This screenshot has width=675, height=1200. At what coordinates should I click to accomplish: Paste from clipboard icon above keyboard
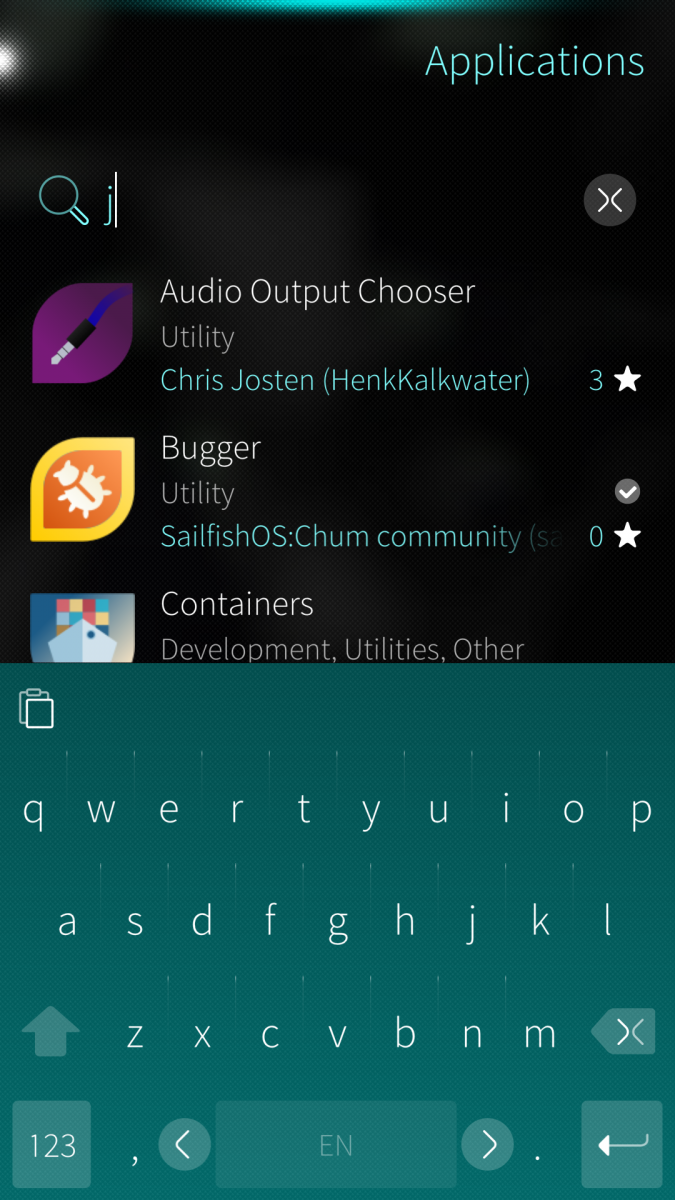pyautogui.click(x=37, y=708)
